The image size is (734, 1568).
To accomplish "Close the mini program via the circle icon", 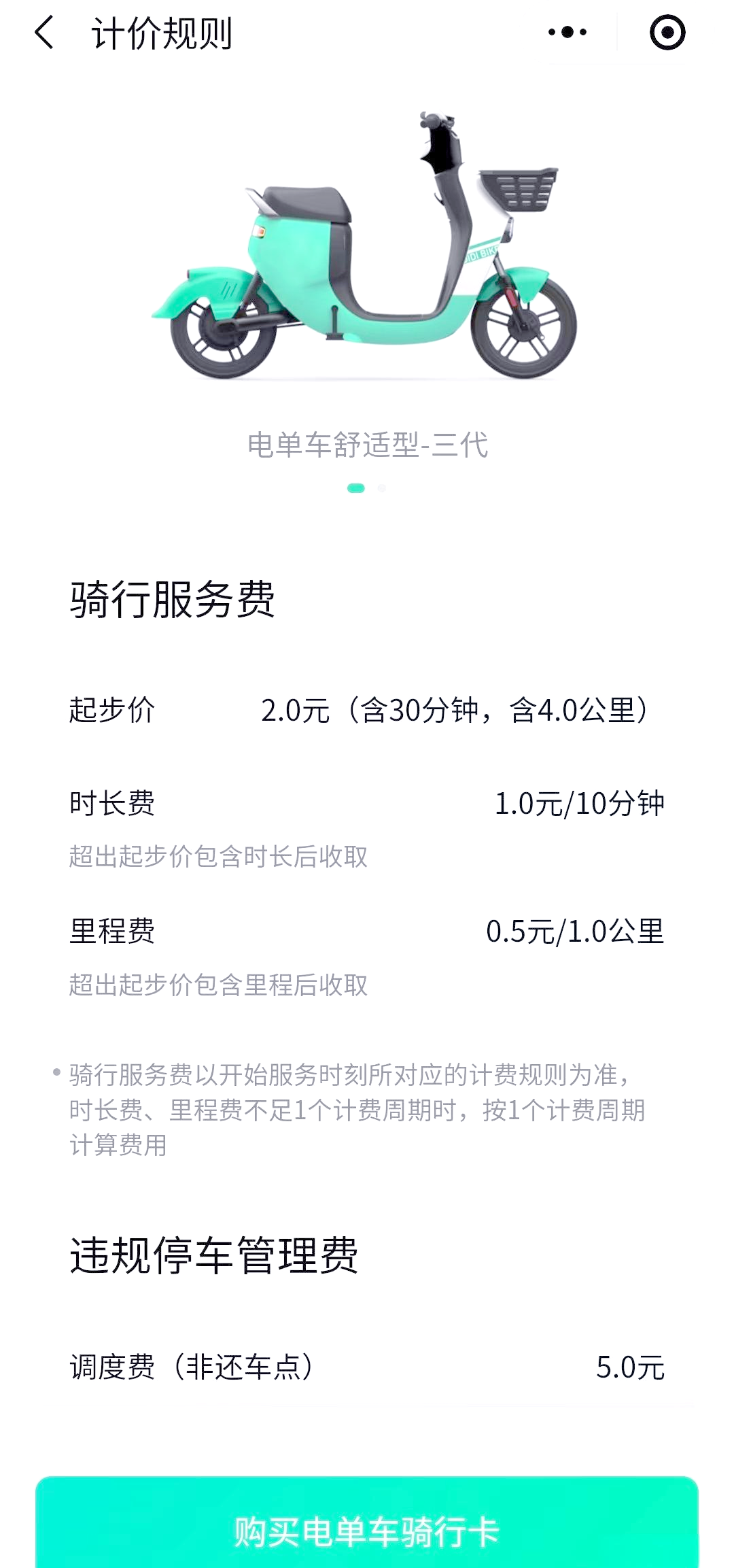I will click(667, 33).
